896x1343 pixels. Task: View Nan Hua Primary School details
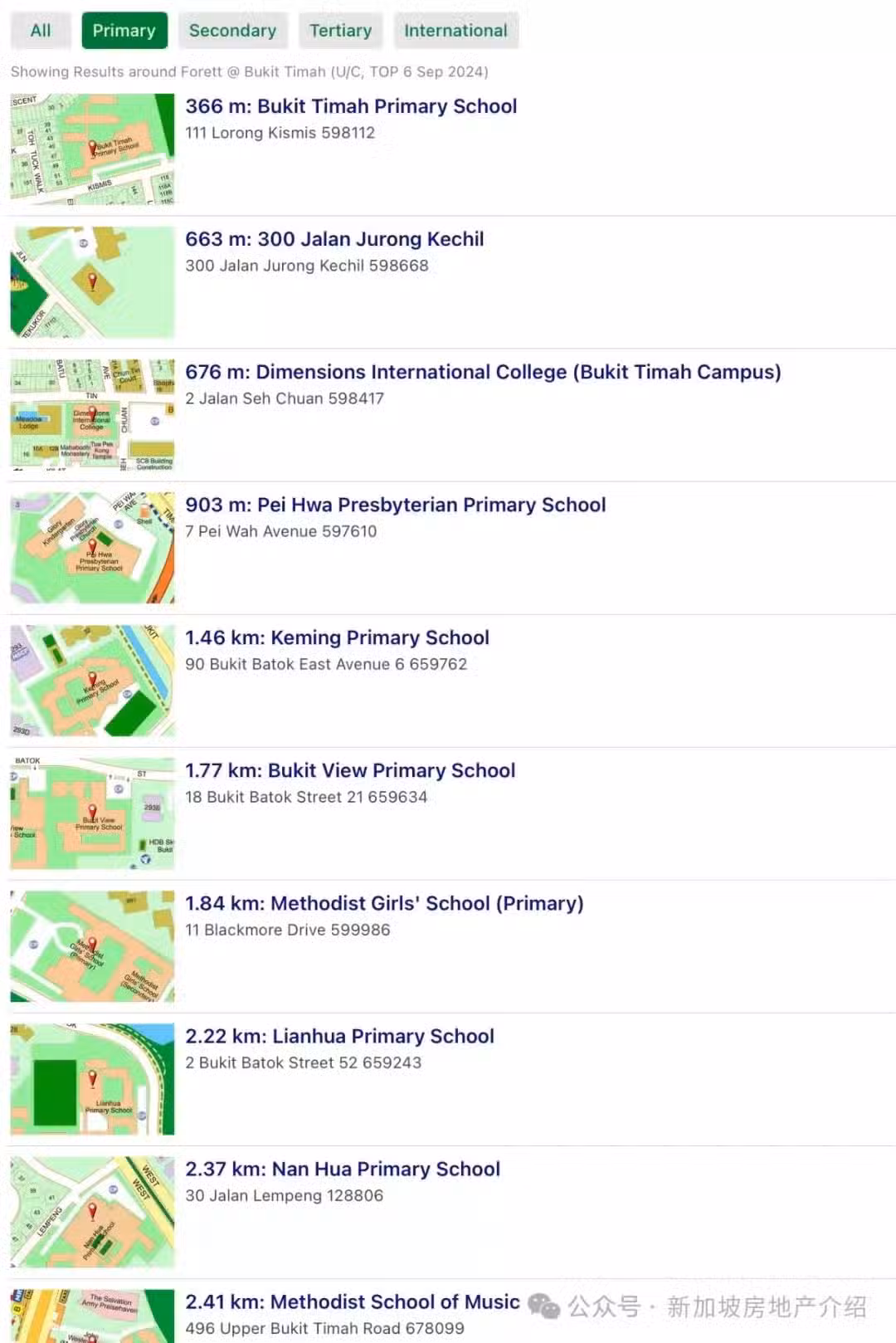click(x=343, y=1169)
